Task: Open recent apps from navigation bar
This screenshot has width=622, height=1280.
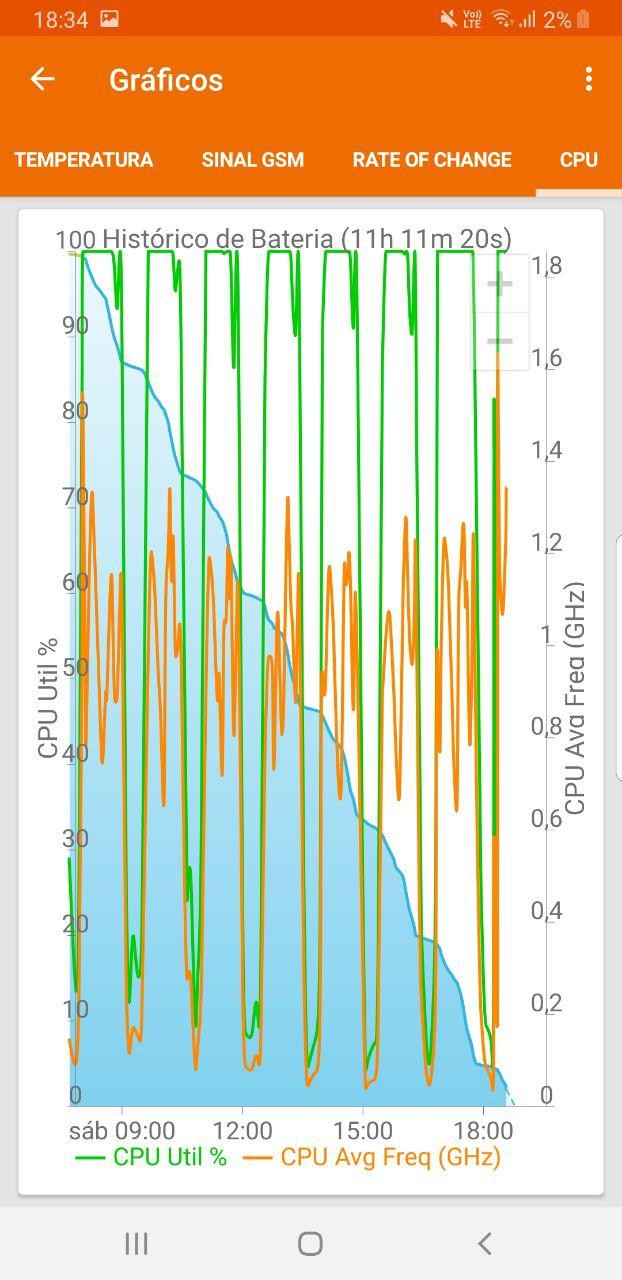Action: (136, 1243)
